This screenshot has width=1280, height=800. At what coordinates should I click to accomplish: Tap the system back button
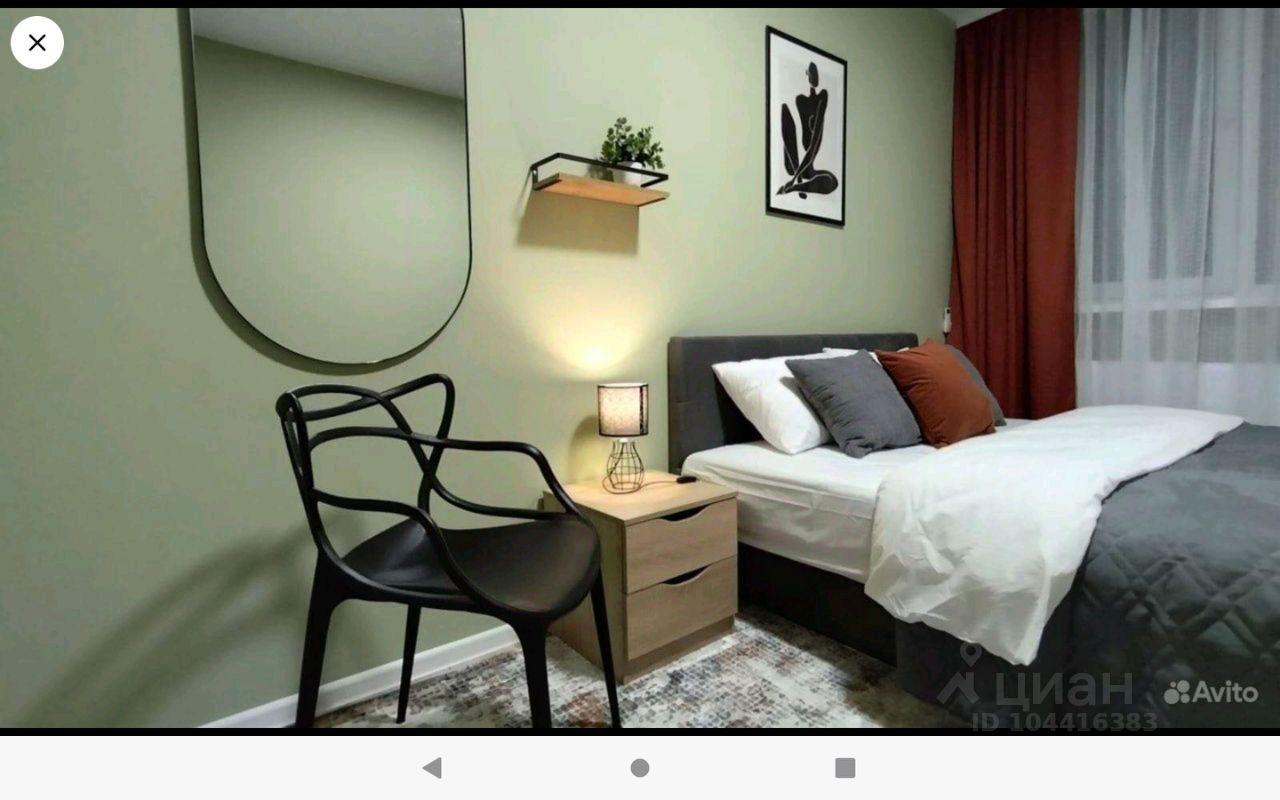(432, 768)
